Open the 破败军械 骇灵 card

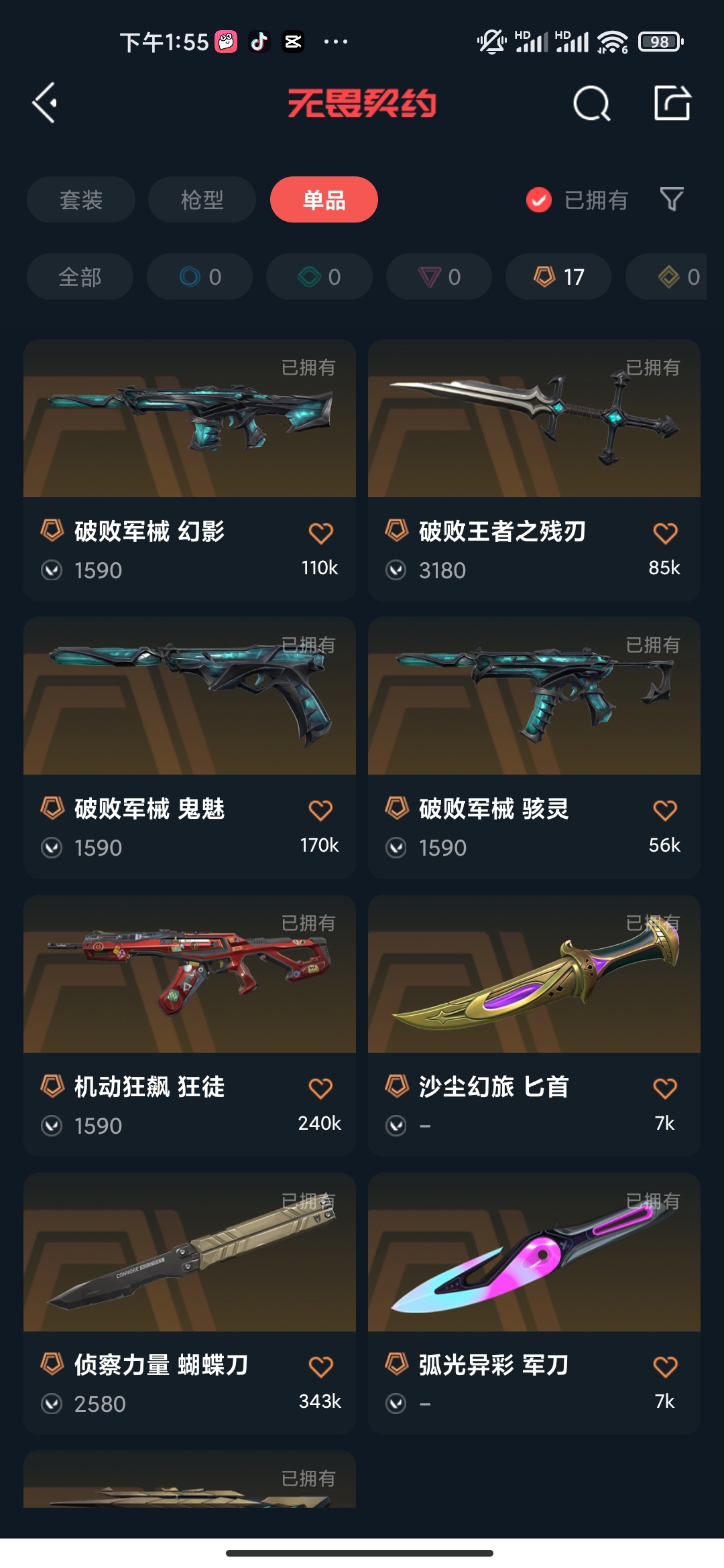534,748
